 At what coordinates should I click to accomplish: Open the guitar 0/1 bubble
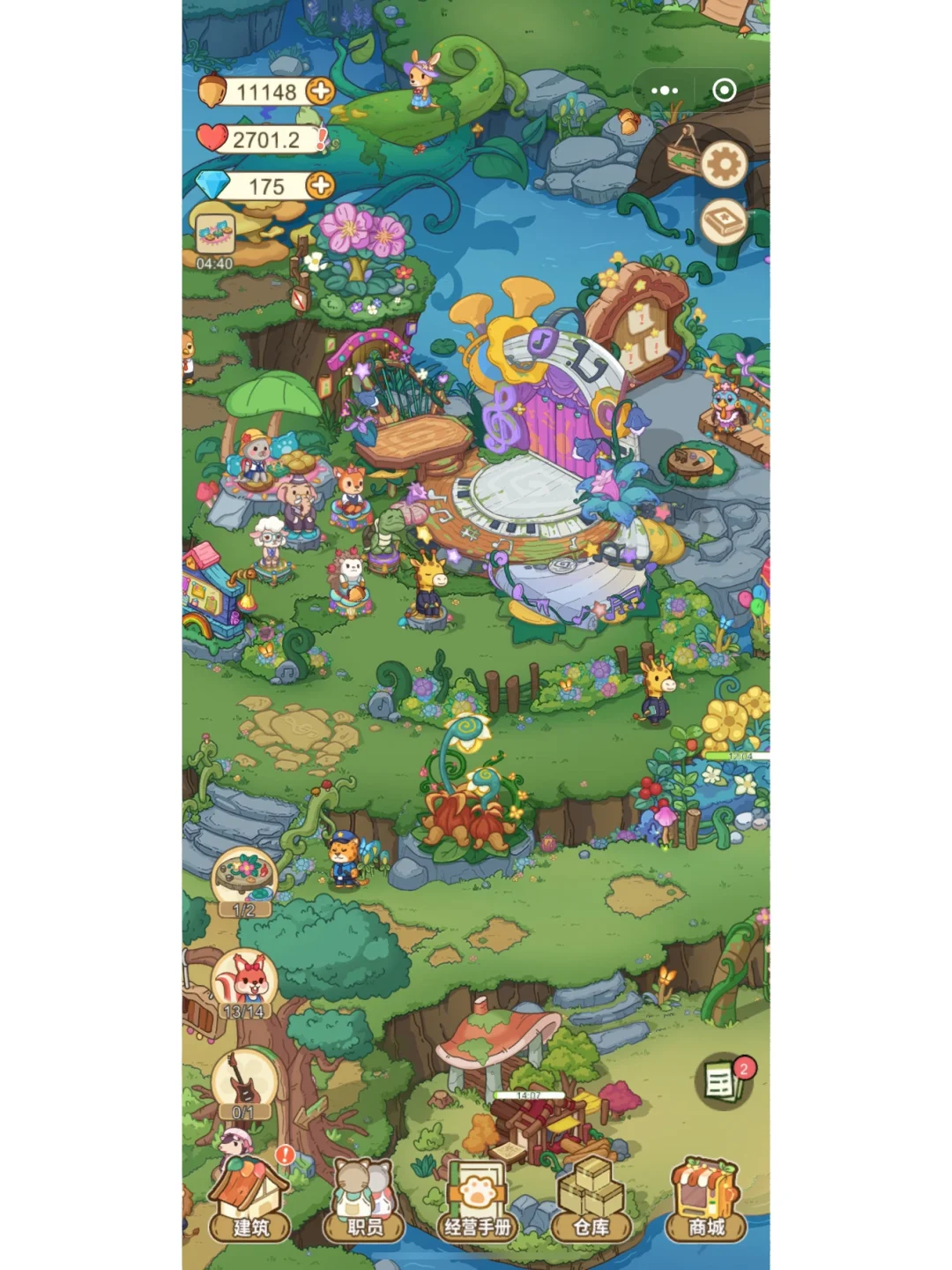pyautogui.click(x=244, y=1080)
